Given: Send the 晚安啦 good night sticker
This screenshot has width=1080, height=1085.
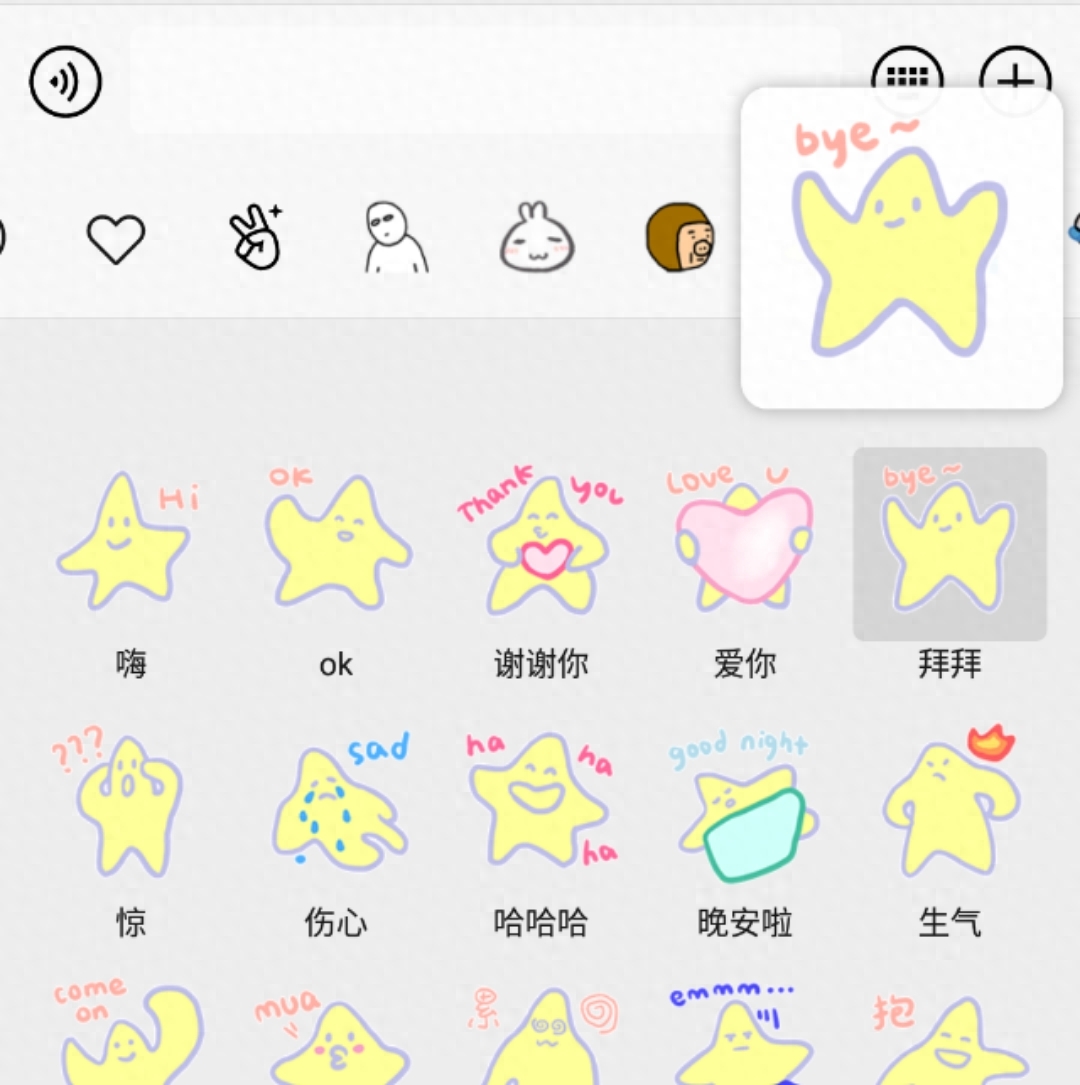Looking at the screenshot, I should pyautogui.click(x=745, y=805).
